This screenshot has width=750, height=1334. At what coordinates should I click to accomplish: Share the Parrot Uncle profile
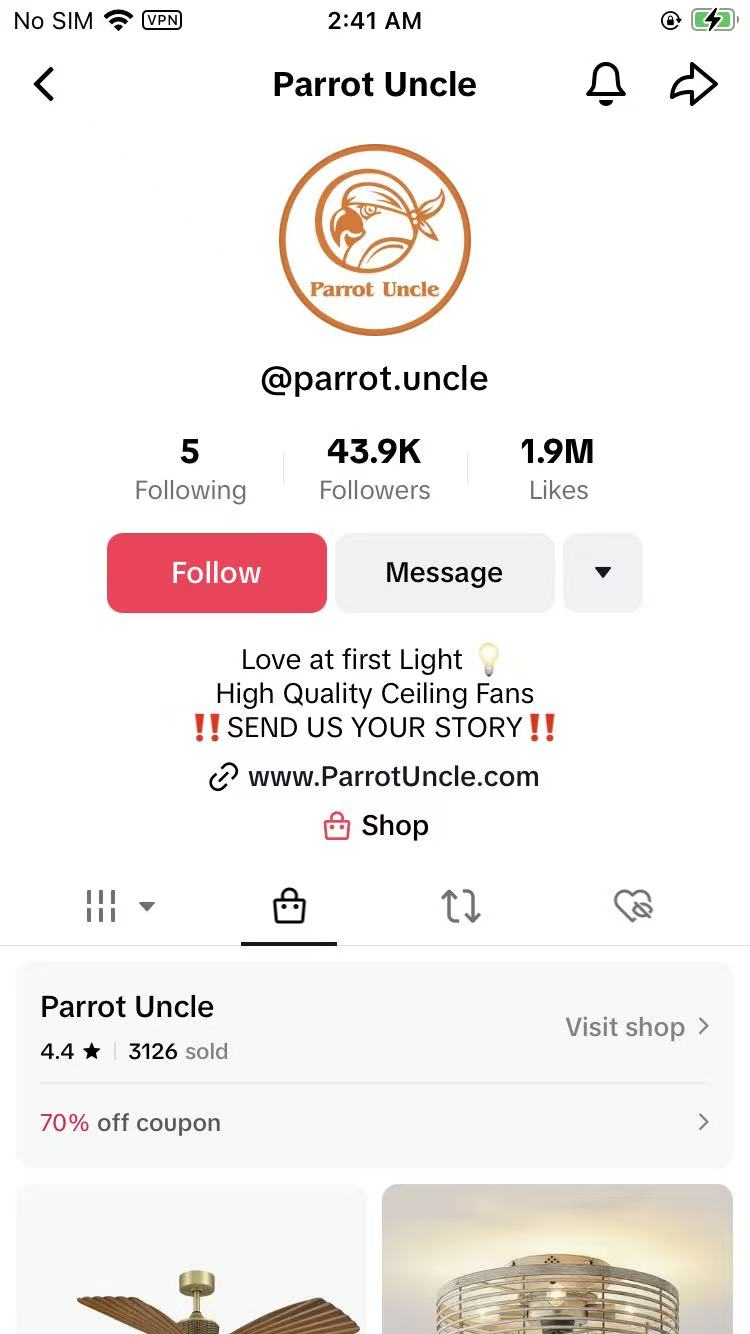[x=693, y=84]
